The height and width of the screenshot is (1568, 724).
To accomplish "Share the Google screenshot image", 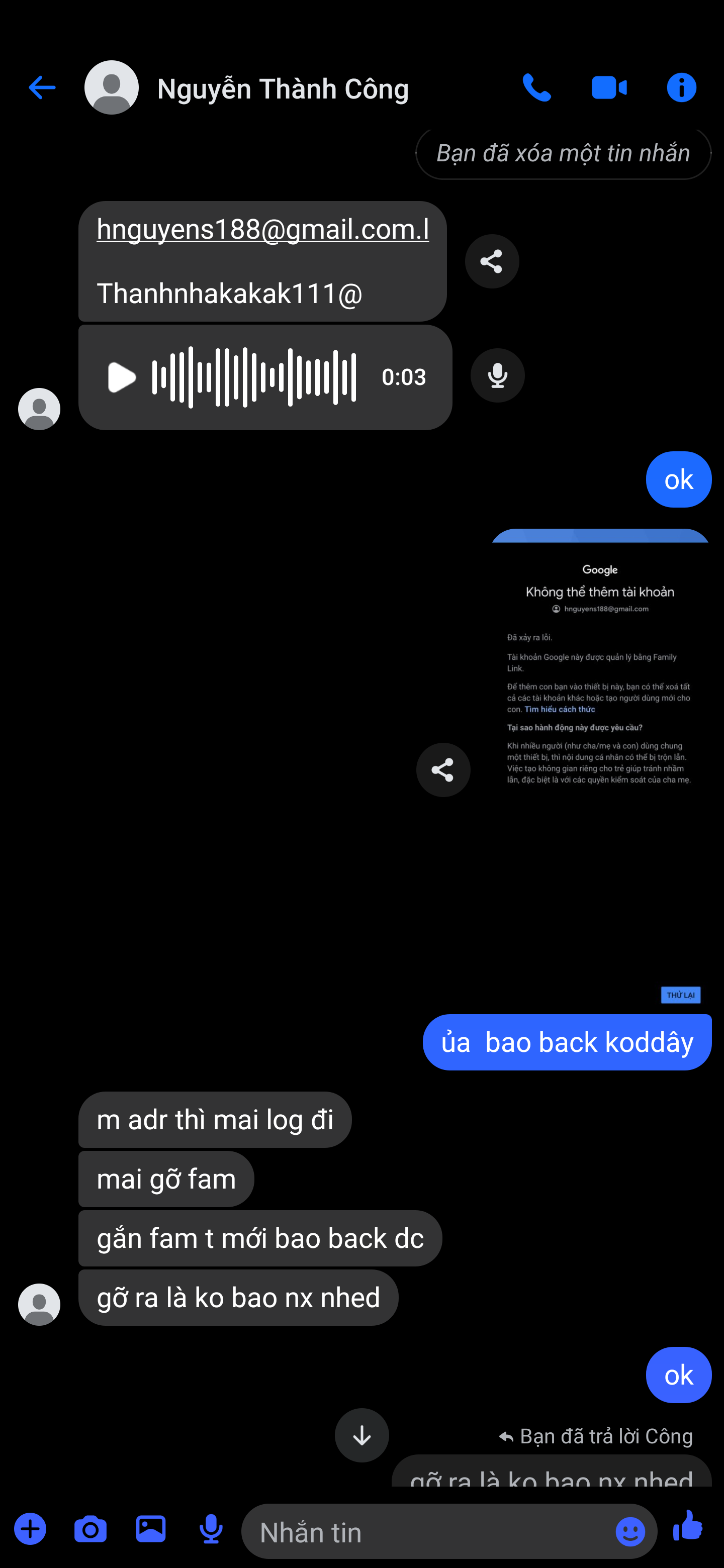I will [x=442, y=769].
